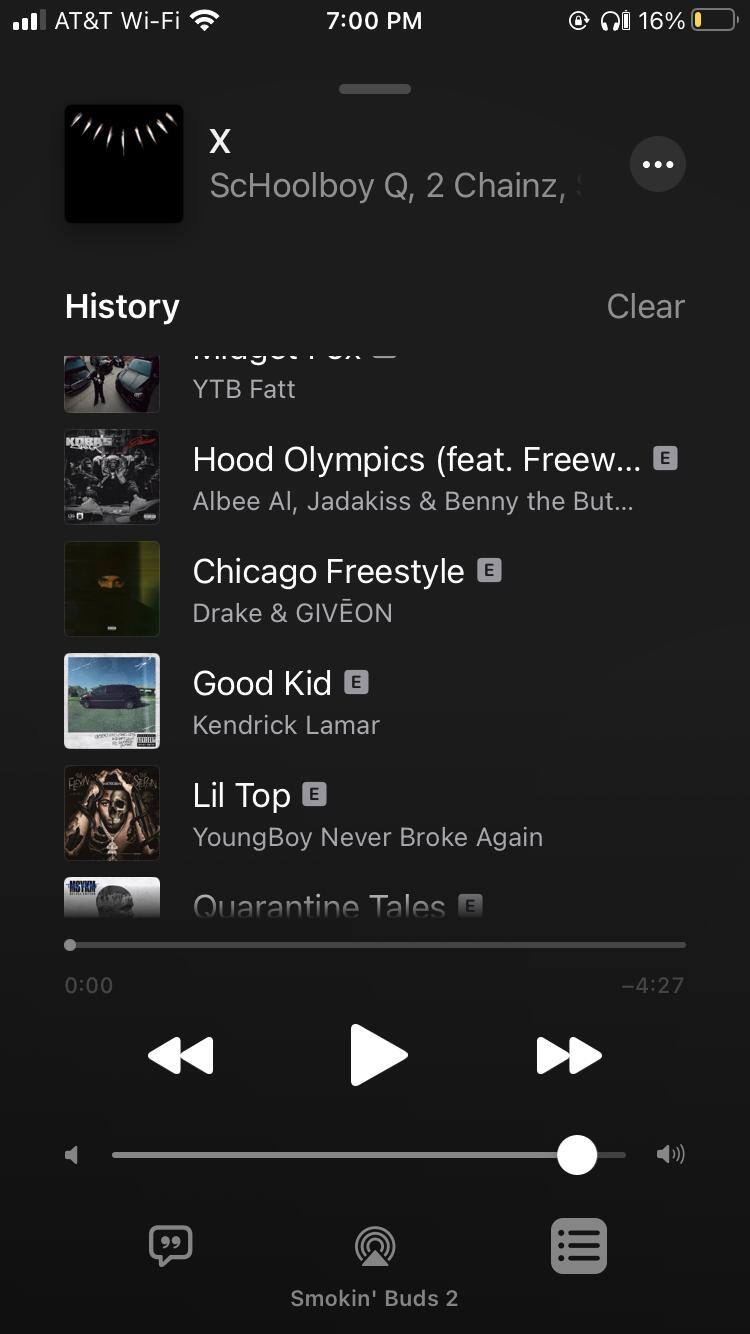Open AirPlay output for Smokin' Buds 2
Image resolution: width=750 pixels, height=1334 pixels.
[x=375, y=1248]
